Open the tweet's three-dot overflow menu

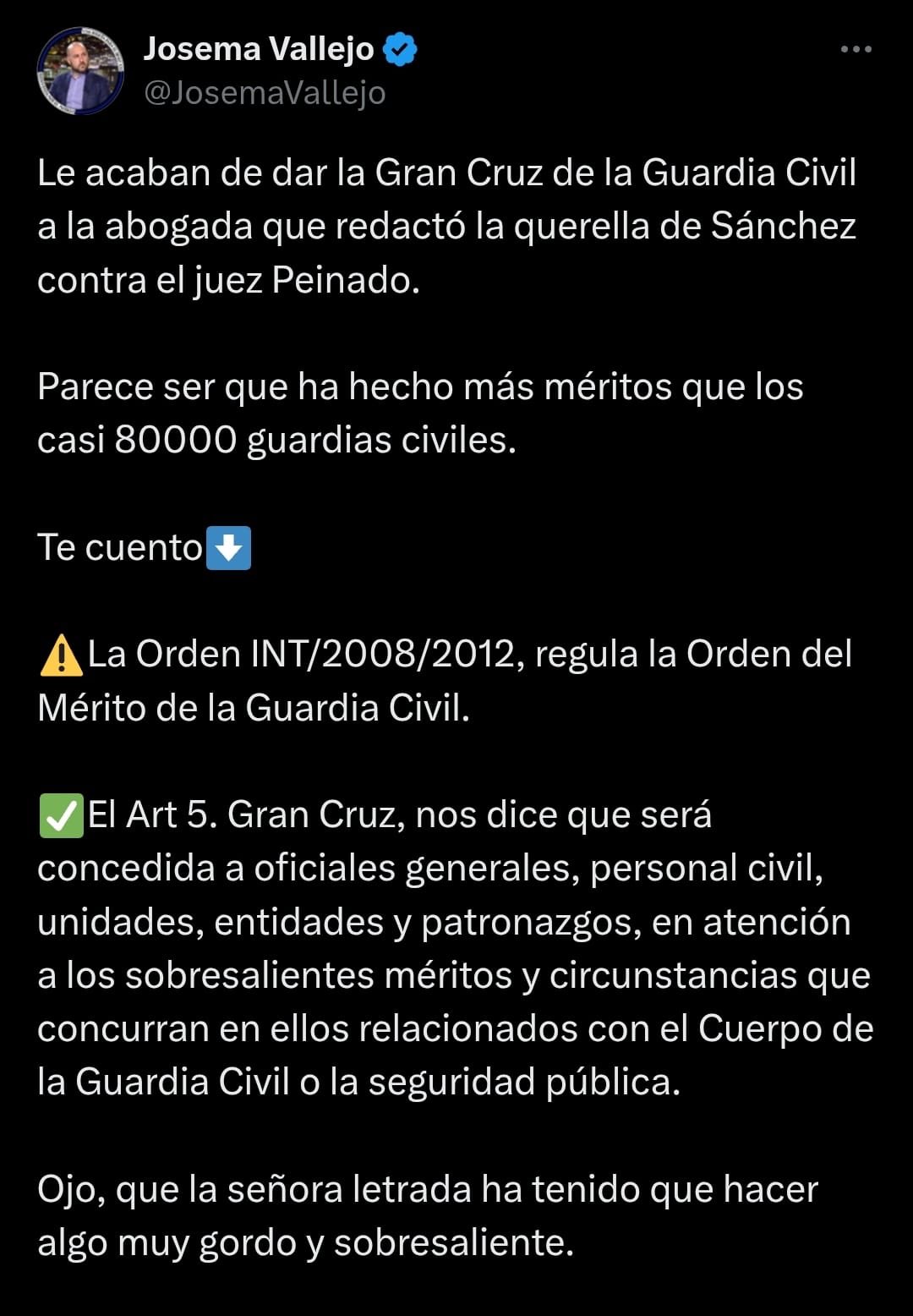856,49
